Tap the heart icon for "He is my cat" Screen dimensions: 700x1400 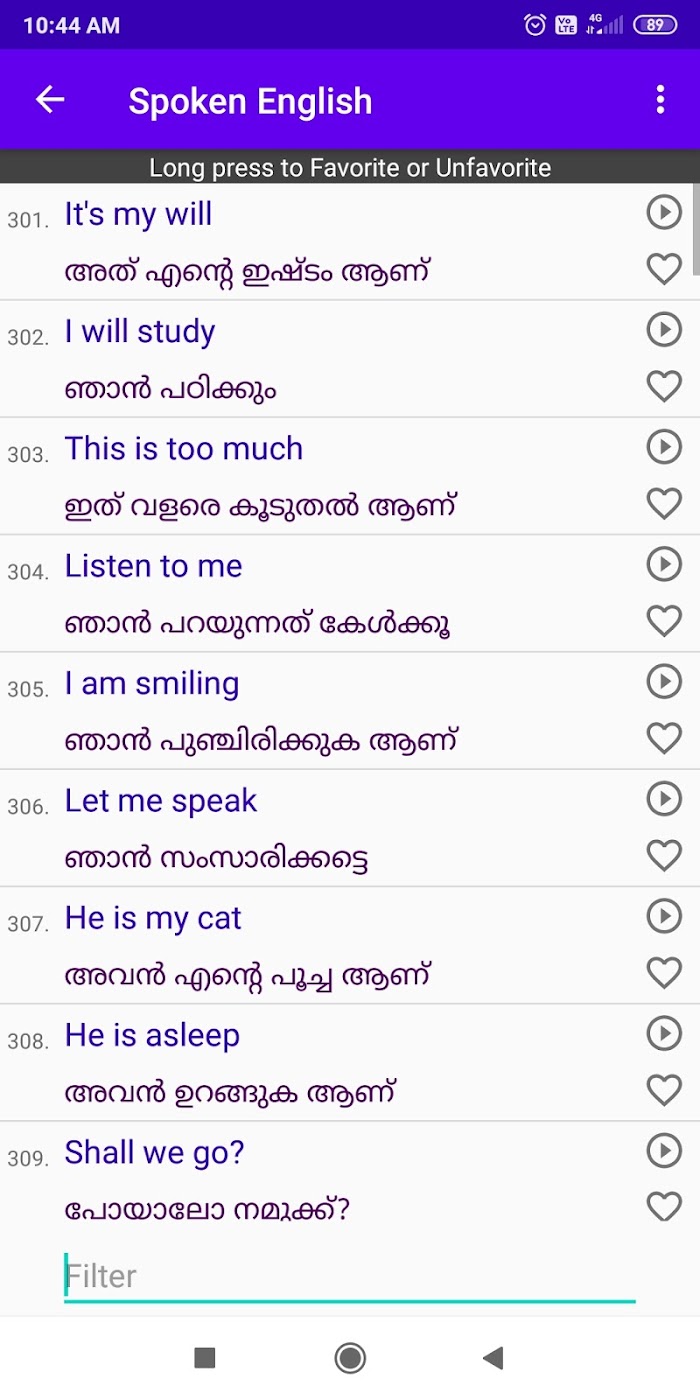click(x=664, y=972)
